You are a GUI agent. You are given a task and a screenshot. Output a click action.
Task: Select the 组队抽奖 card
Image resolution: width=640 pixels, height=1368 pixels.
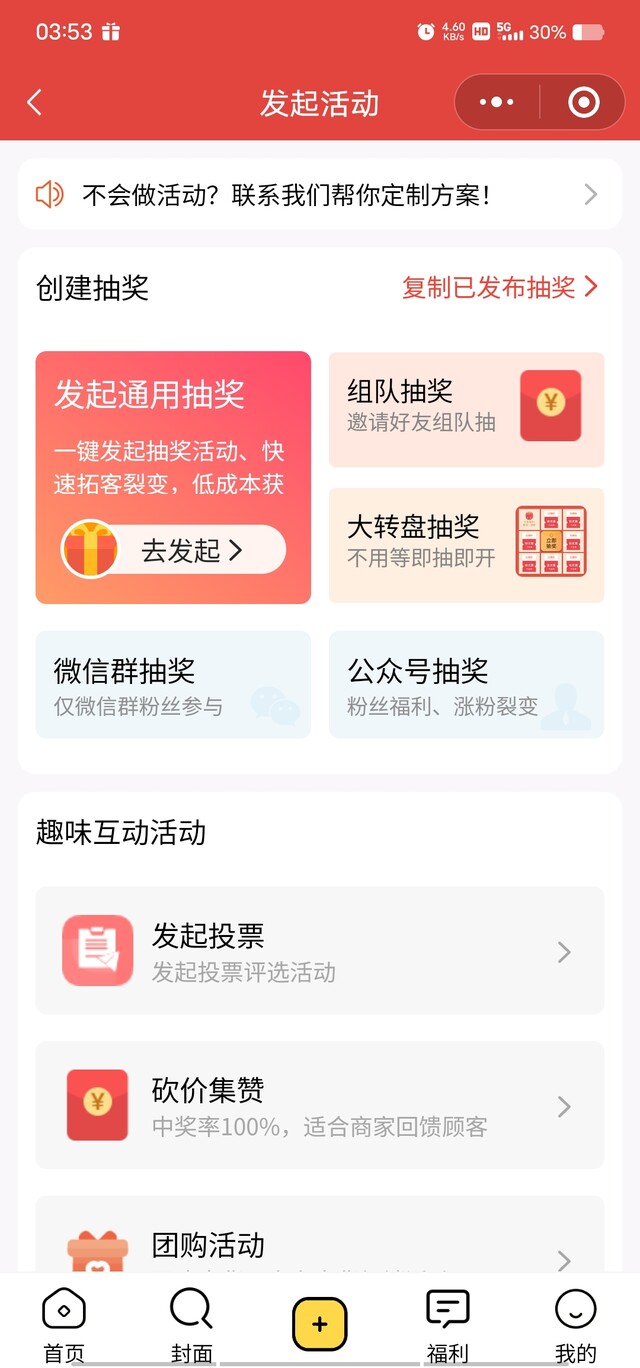[466, 409]
